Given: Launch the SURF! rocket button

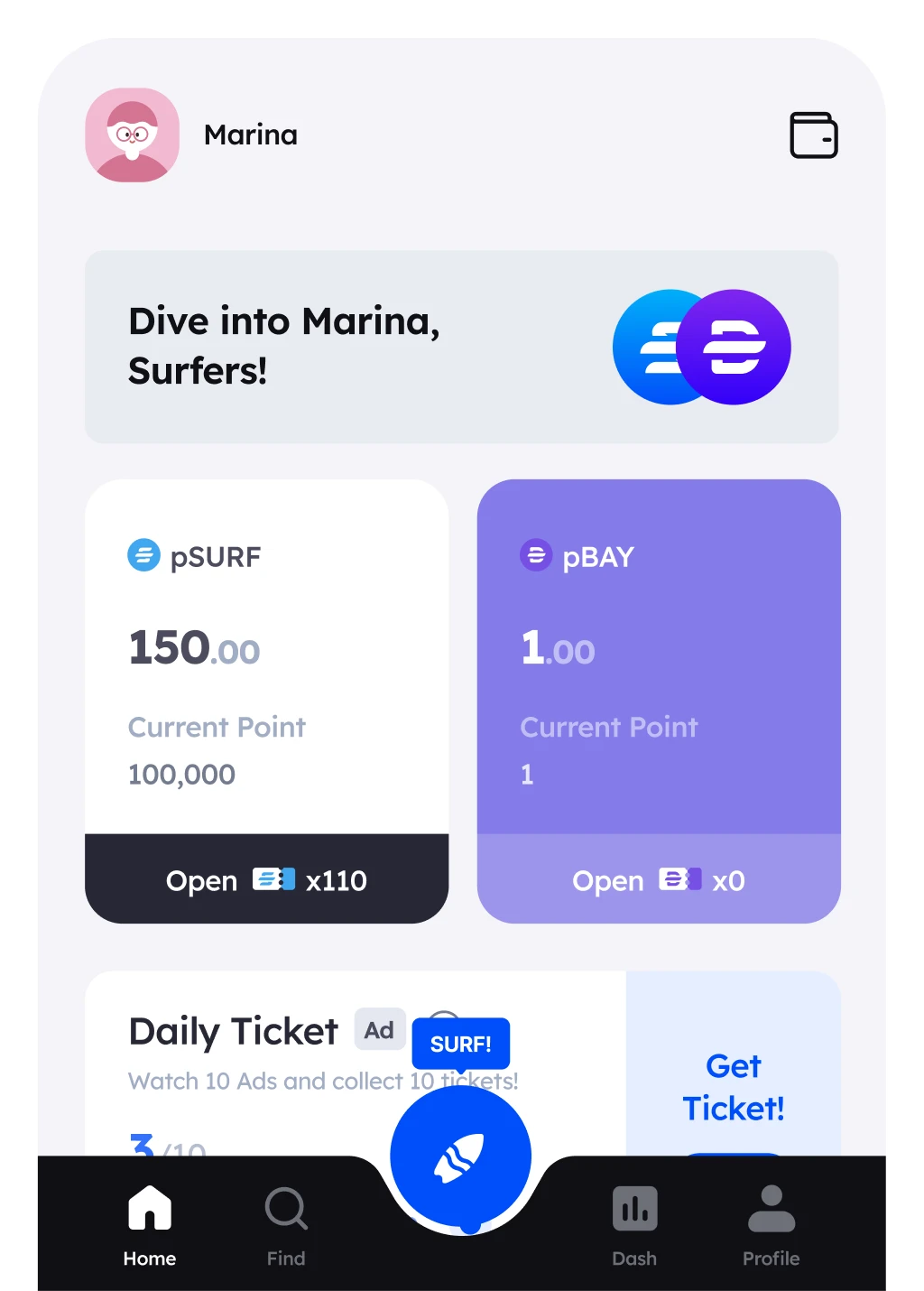Looking at the screenshot, I should coord(460,1157).
